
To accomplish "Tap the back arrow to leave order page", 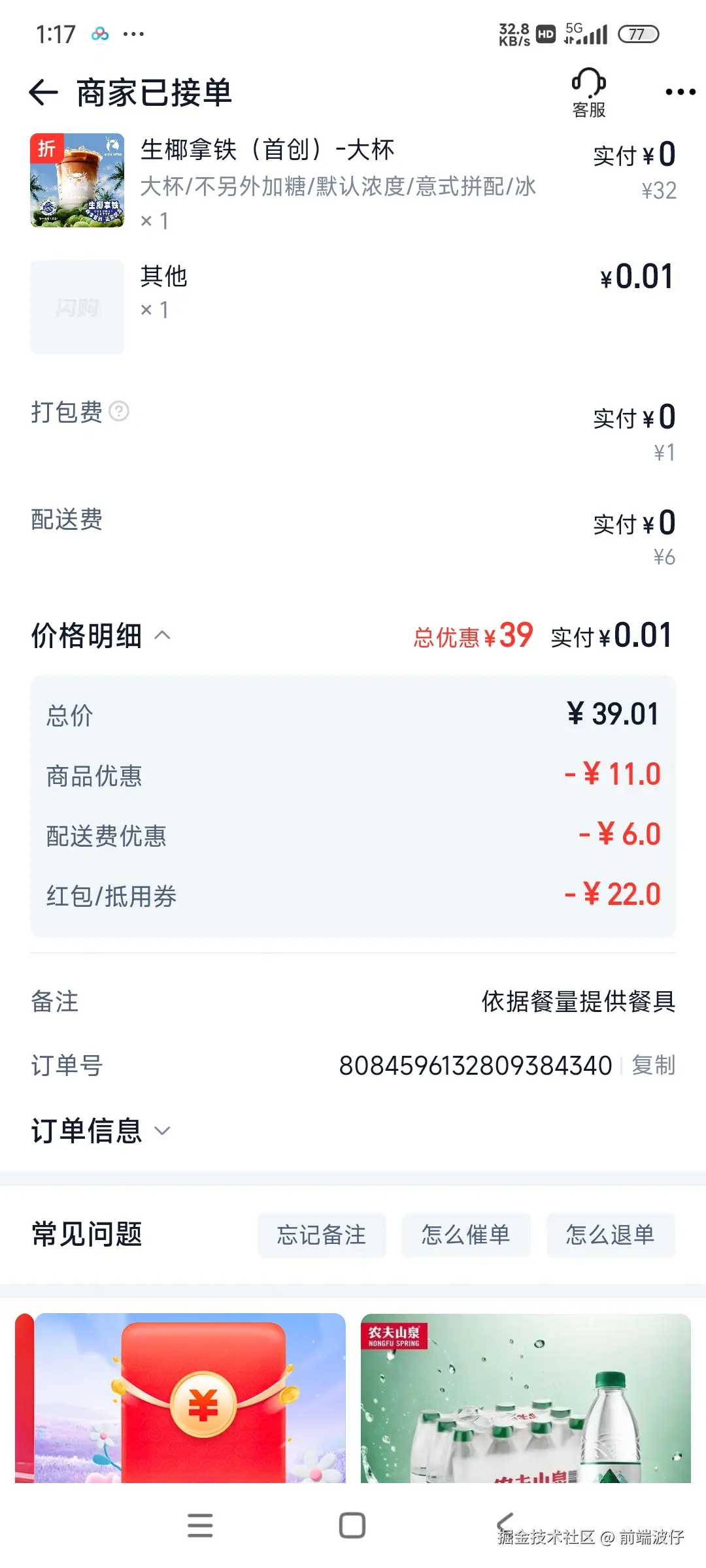I will coord(44,91).
